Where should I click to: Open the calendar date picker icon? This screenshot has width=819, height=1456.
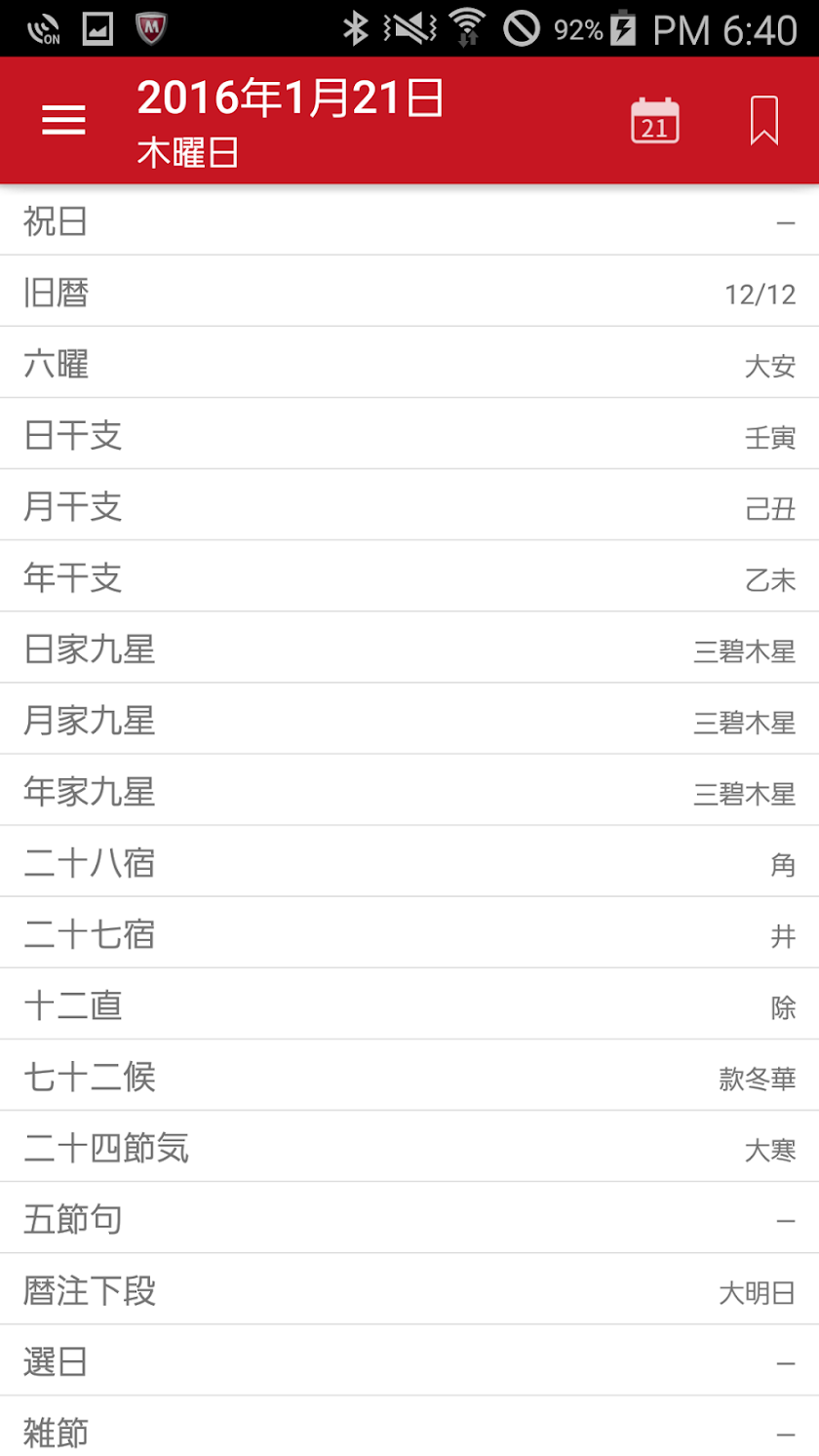pos(655,121)
